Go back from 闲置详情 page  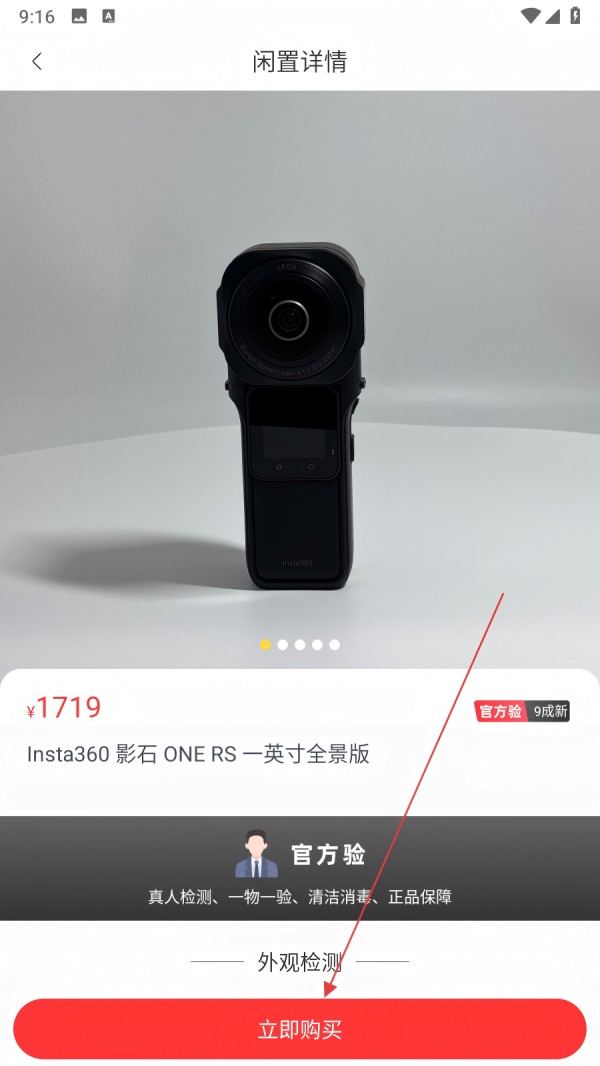[37, 61]
